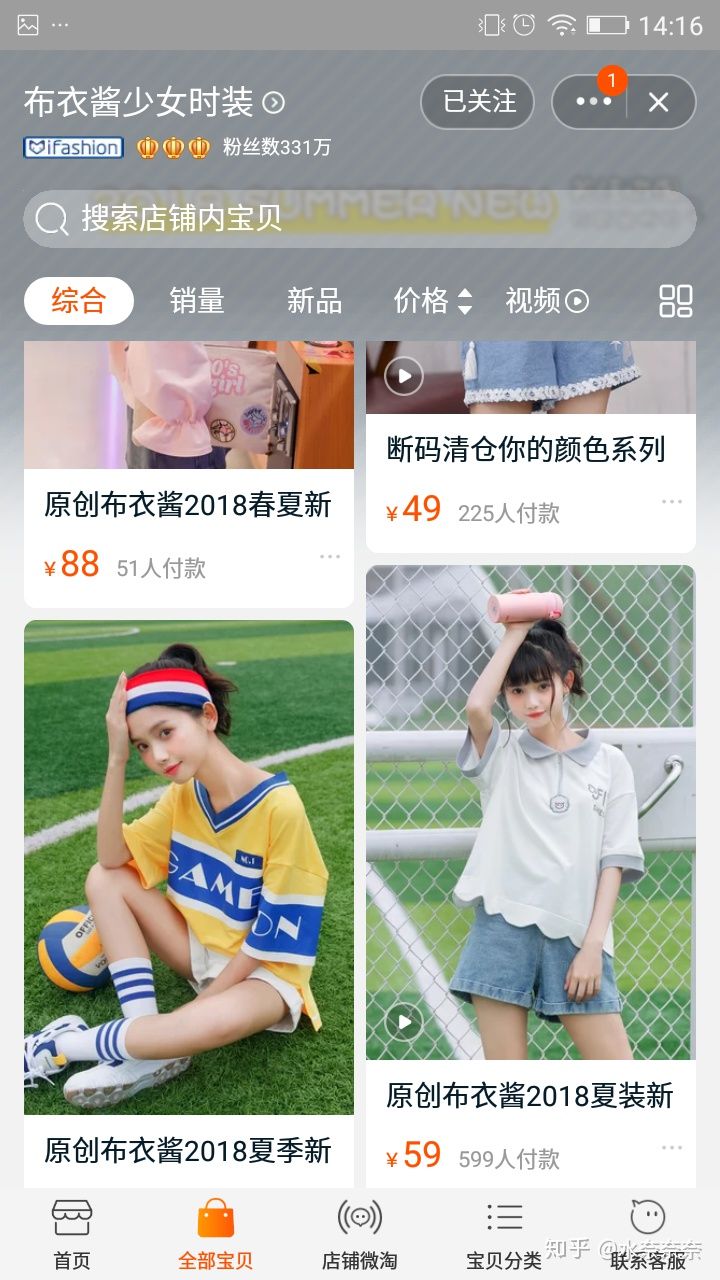Show the 视频 tab
The image size is (720, 1280).
coord(546,301)
